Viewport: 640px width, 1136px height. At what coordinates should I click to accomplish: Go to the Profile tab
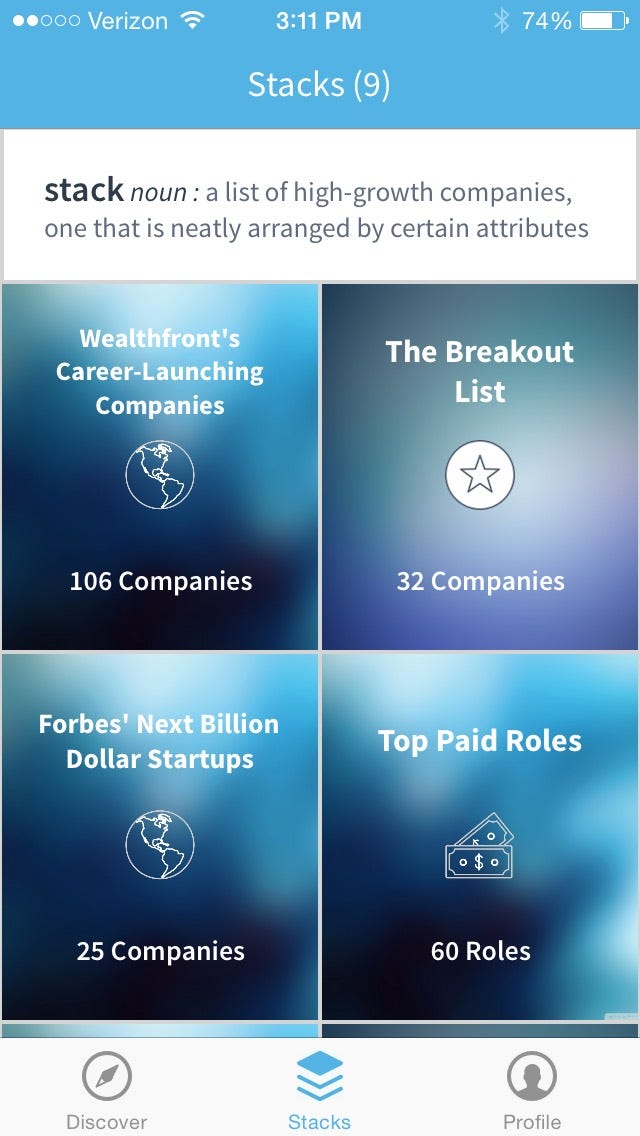point(532,1092)
